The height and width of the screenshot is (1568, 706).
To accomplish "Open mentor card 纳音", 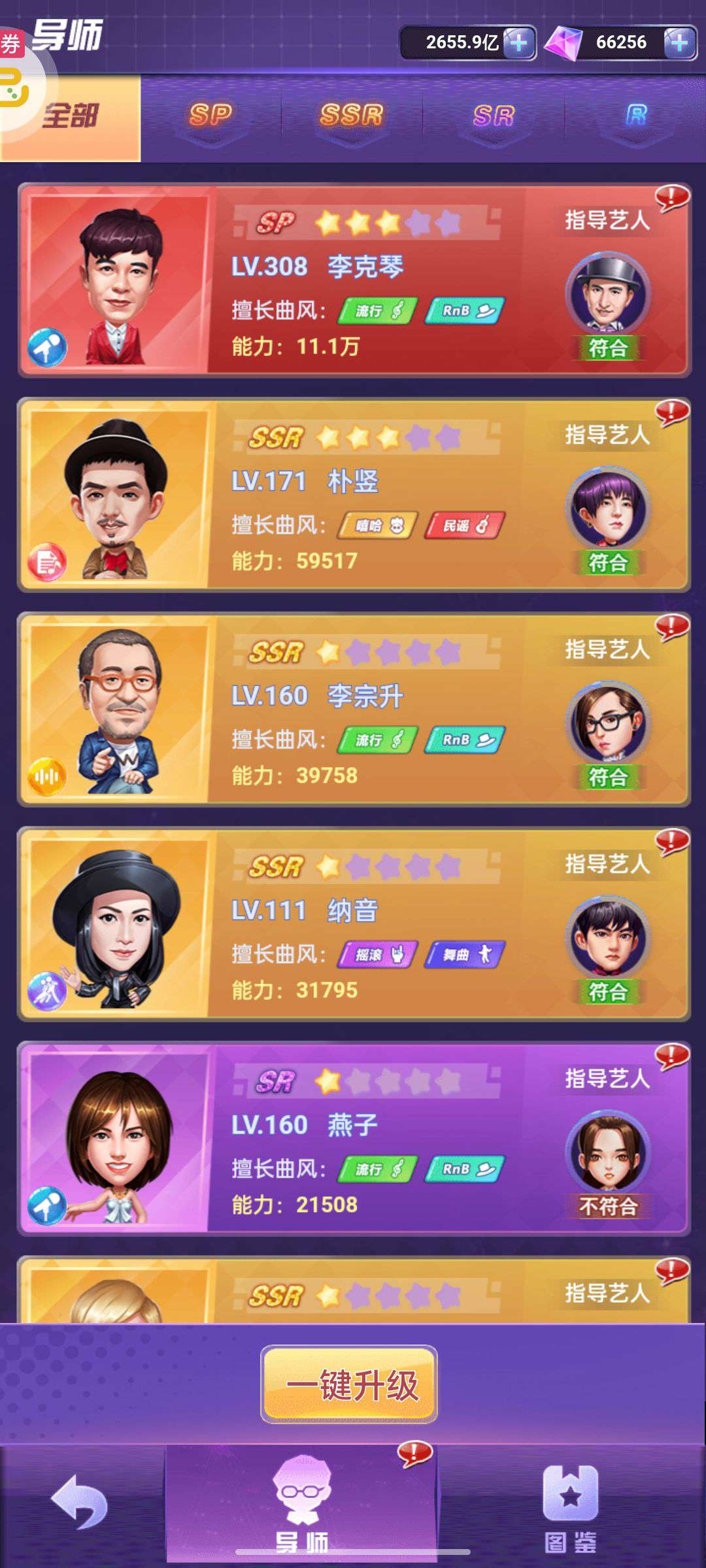I will coord(354,924).
